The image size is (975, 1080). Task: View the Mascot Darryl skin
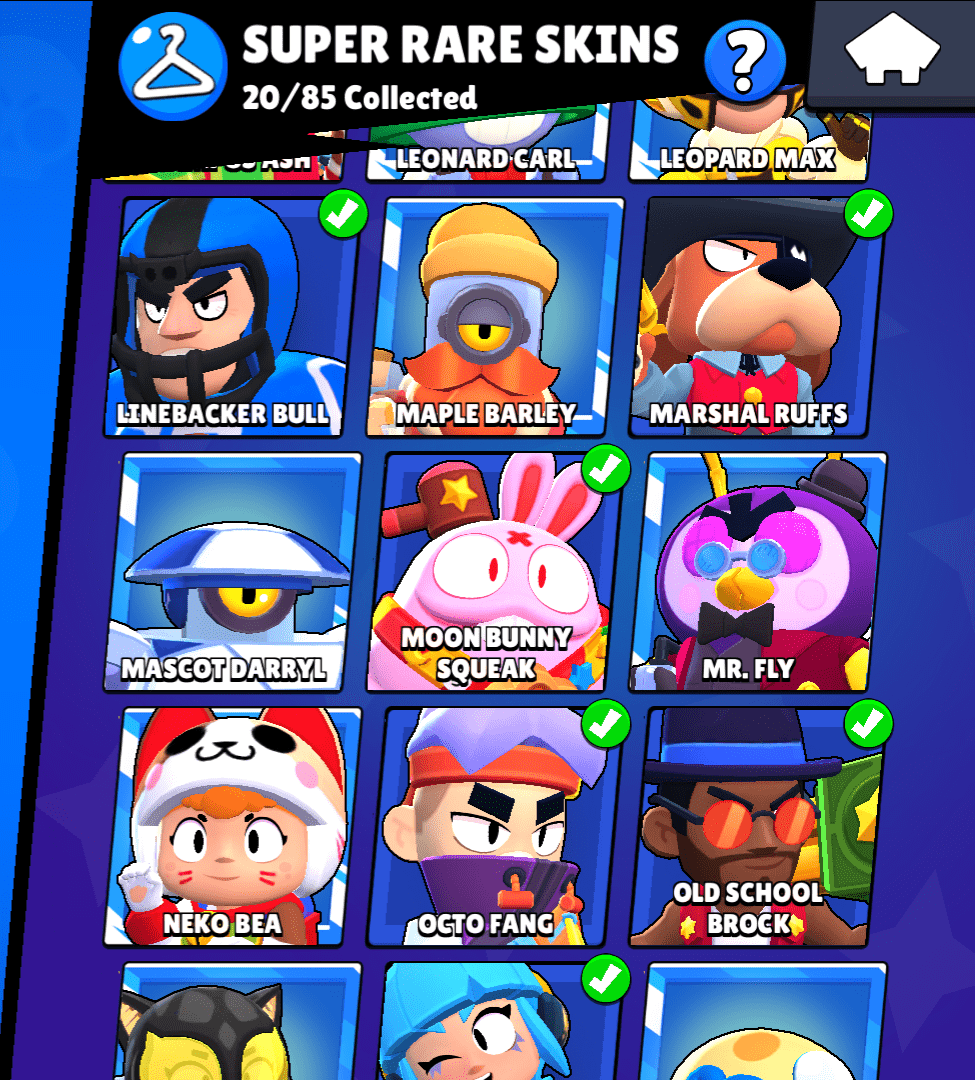pyautogui.click(x=230, y=572)
